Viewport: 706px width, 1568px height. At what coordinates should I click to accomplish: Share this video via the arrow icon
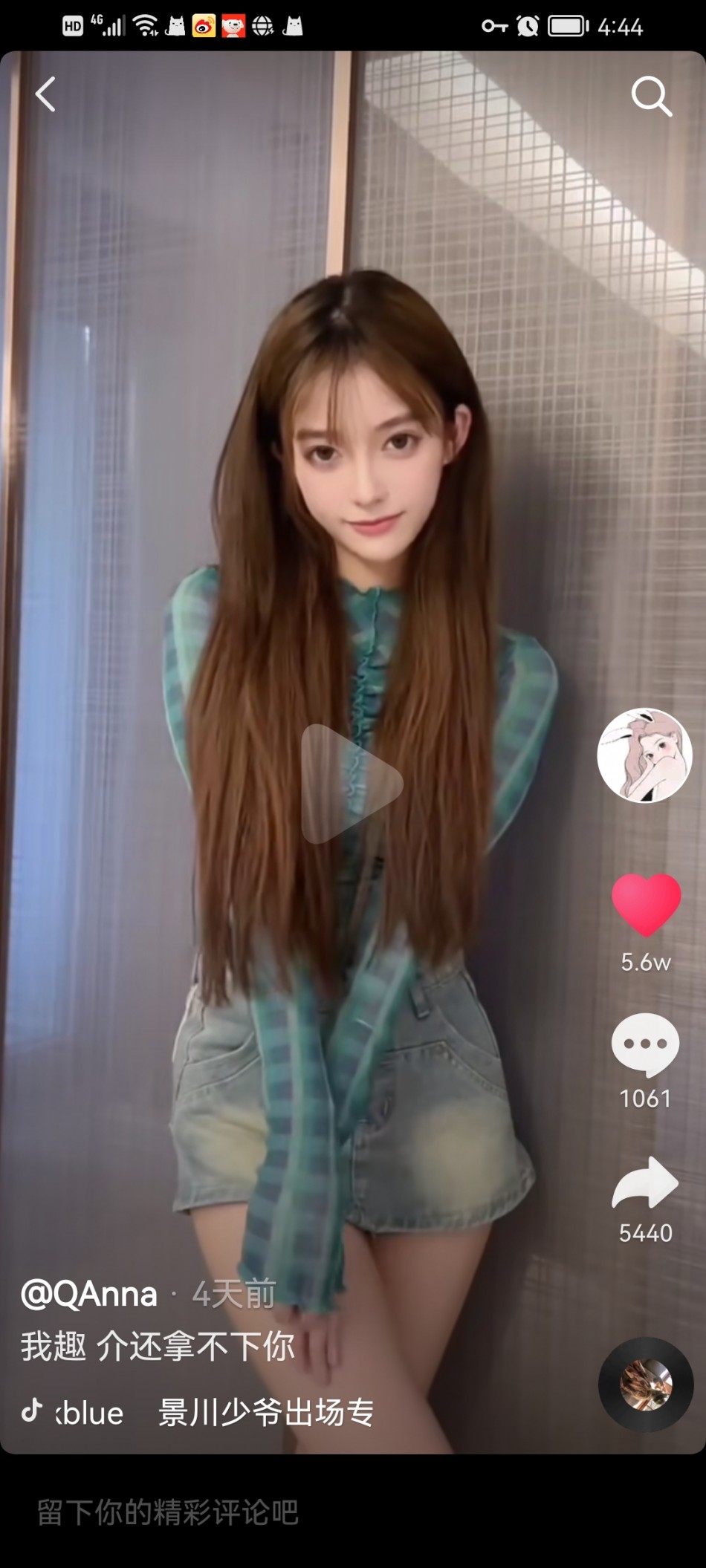[x=645, y=1183]
